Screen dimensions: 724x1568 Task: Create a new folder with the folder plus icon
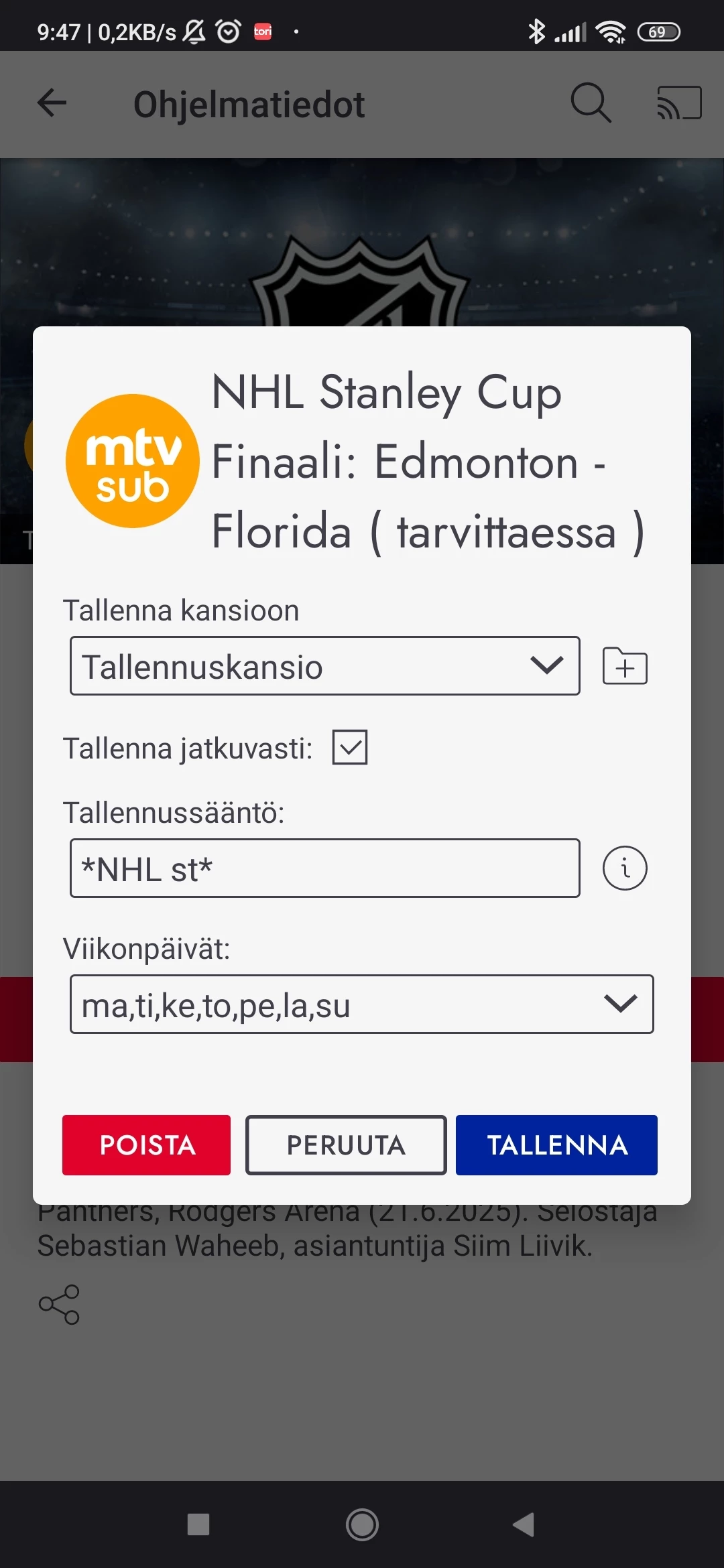625,666
